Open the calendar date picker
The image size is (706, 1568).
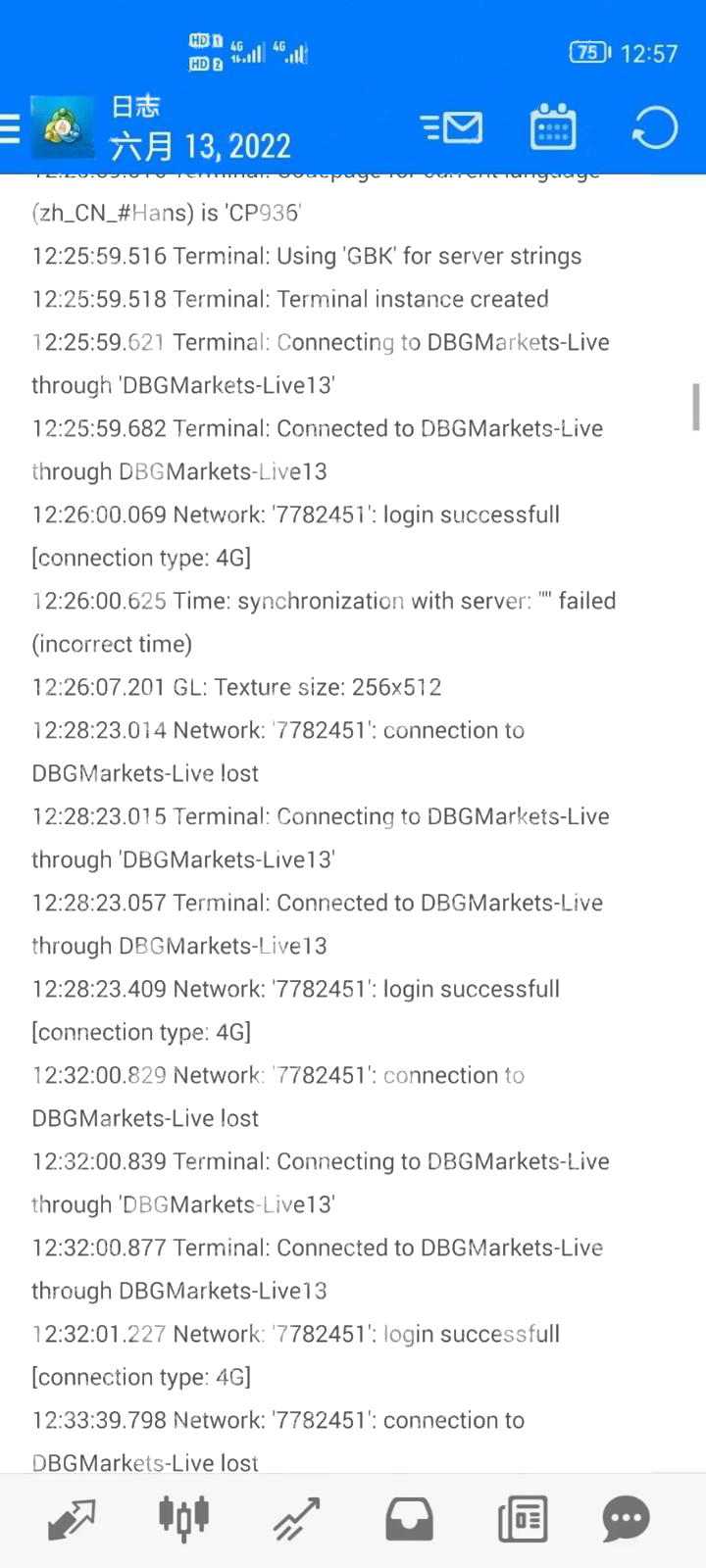pos(553,127)
